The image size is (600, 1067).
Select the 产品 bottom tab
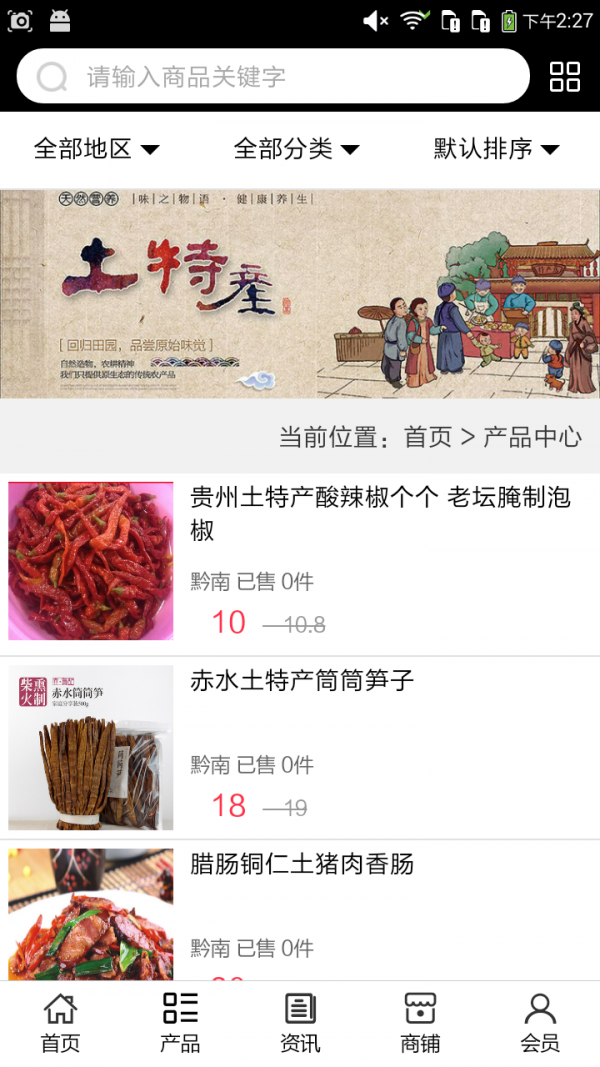click(180, 1023)
